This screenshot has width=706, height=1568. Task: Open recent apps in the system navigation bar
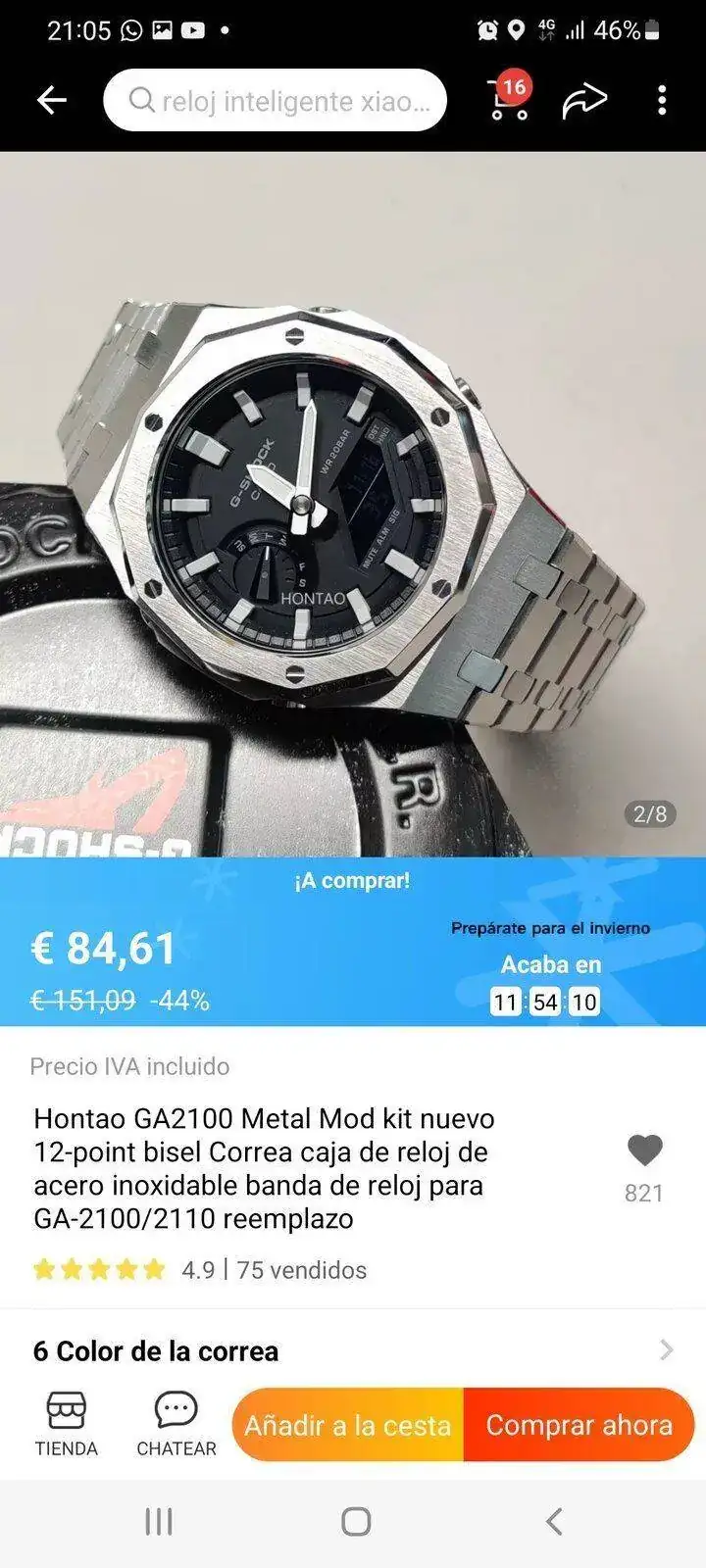tap(159, 1521)
